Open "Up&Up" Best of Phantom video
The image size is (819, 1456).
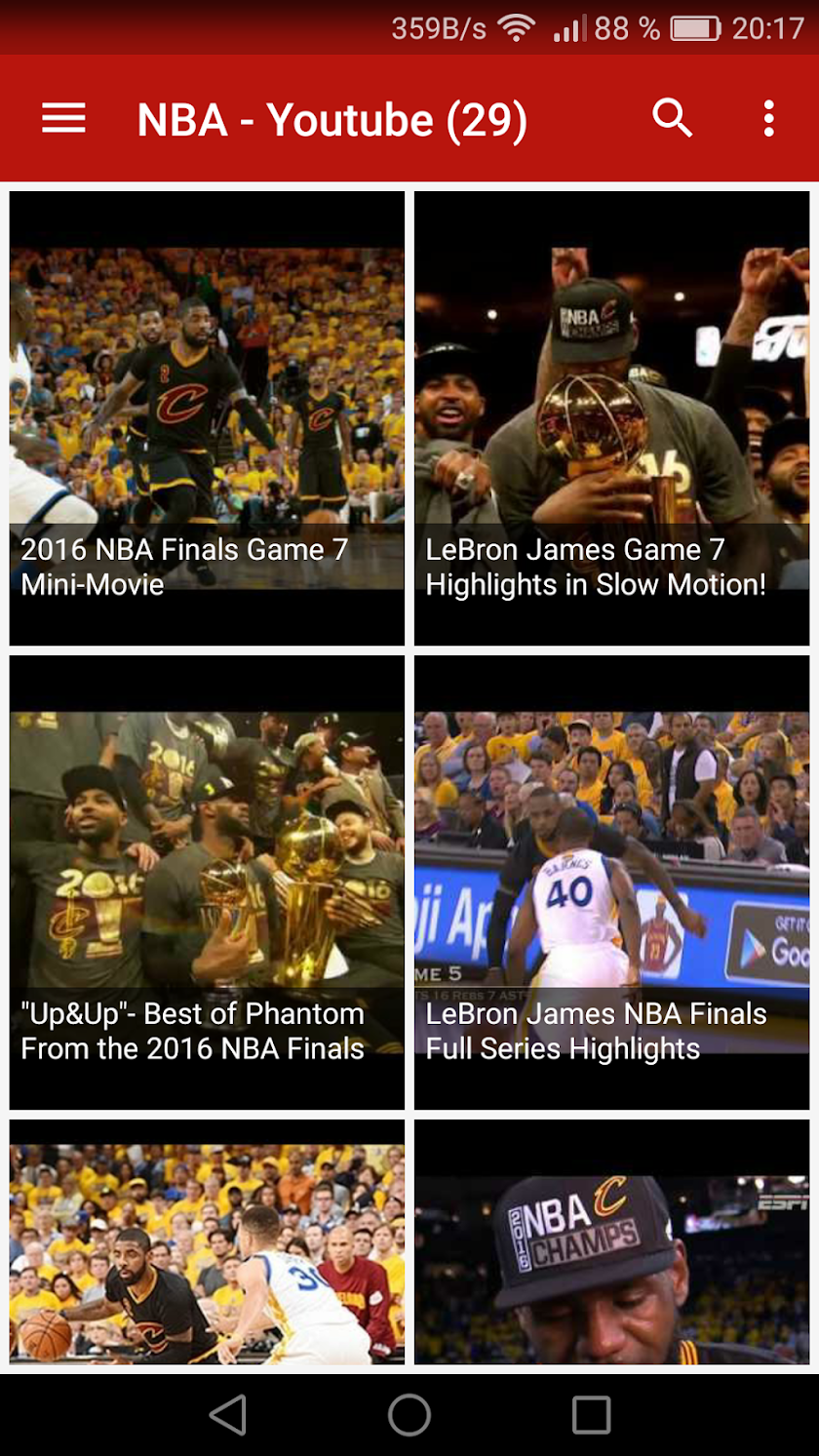click(x=207, y=883)
